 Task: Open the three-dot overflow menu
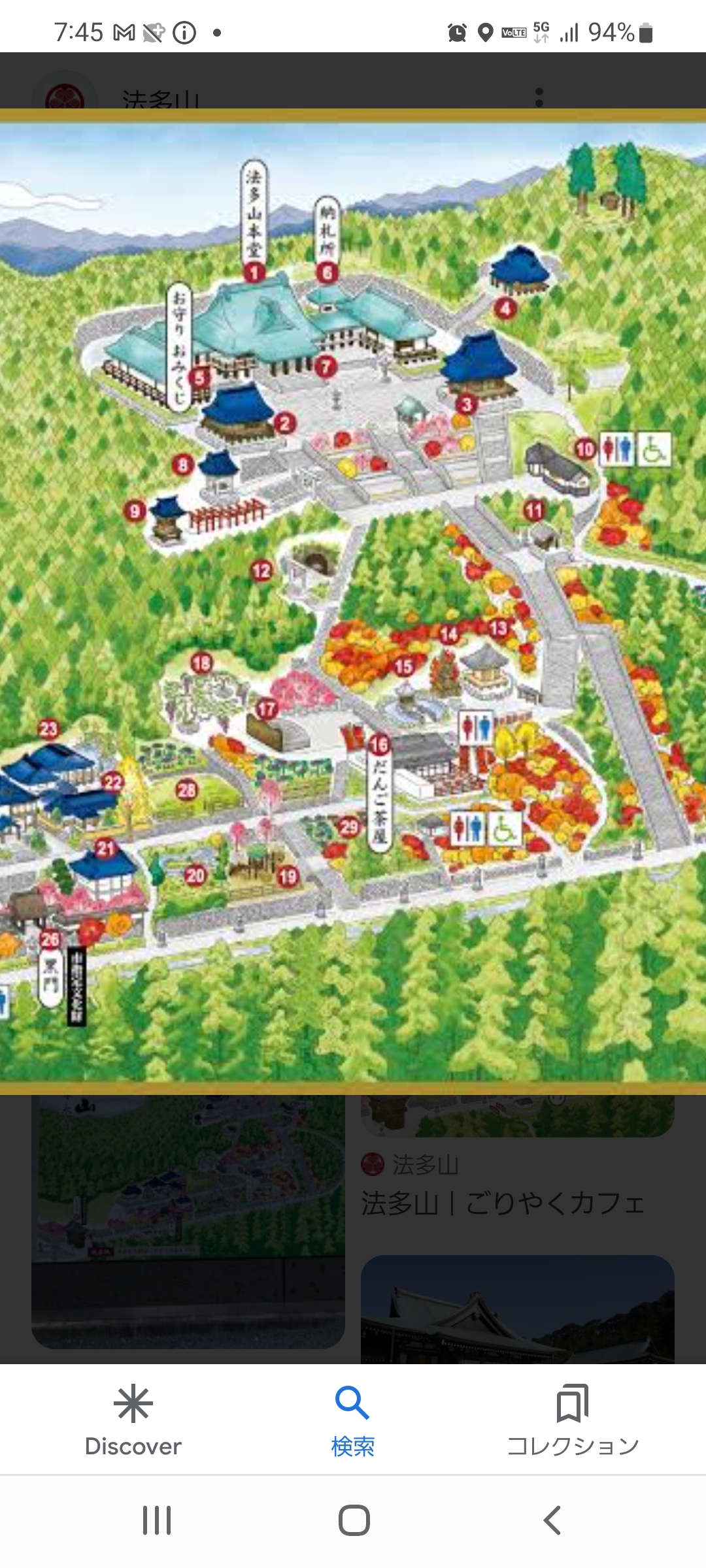539,97
